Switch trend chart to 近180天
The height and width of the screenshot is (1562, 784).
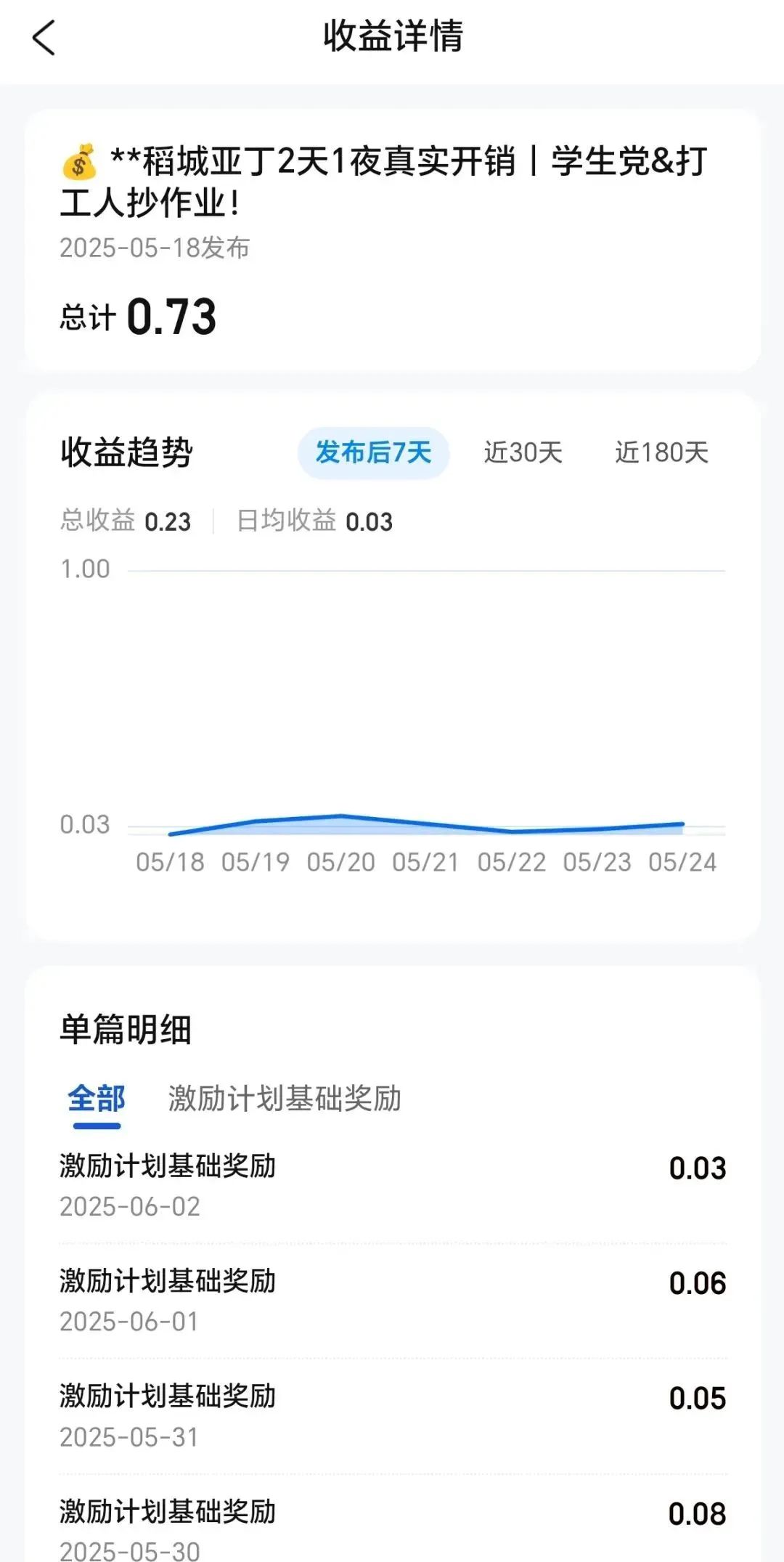tap(661, 452)
